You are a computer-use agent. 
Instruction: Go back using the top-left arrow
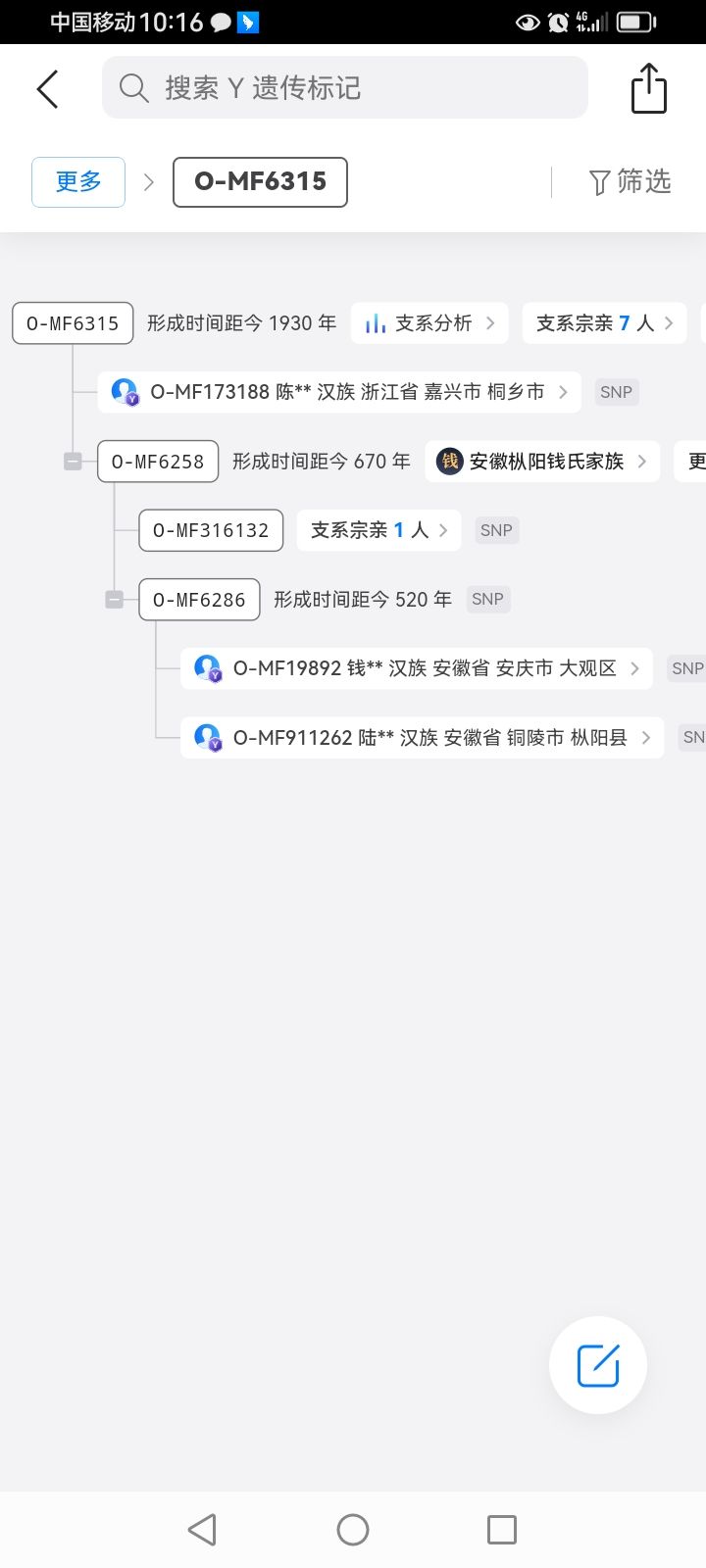(47, 89)
